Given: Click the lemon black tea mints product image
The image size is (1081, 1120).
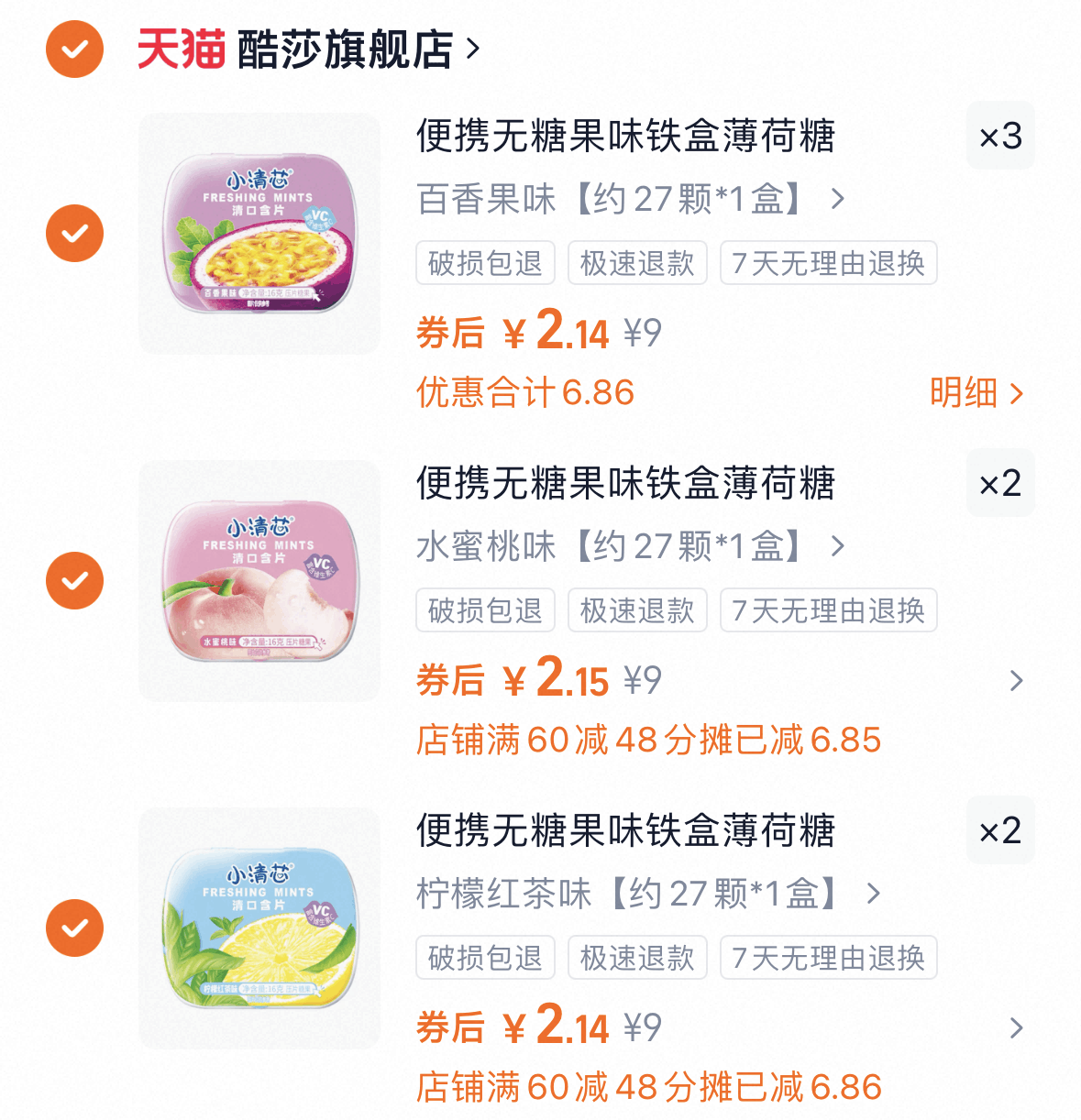Looking at the screenshot, I should (x=259, y=927).
